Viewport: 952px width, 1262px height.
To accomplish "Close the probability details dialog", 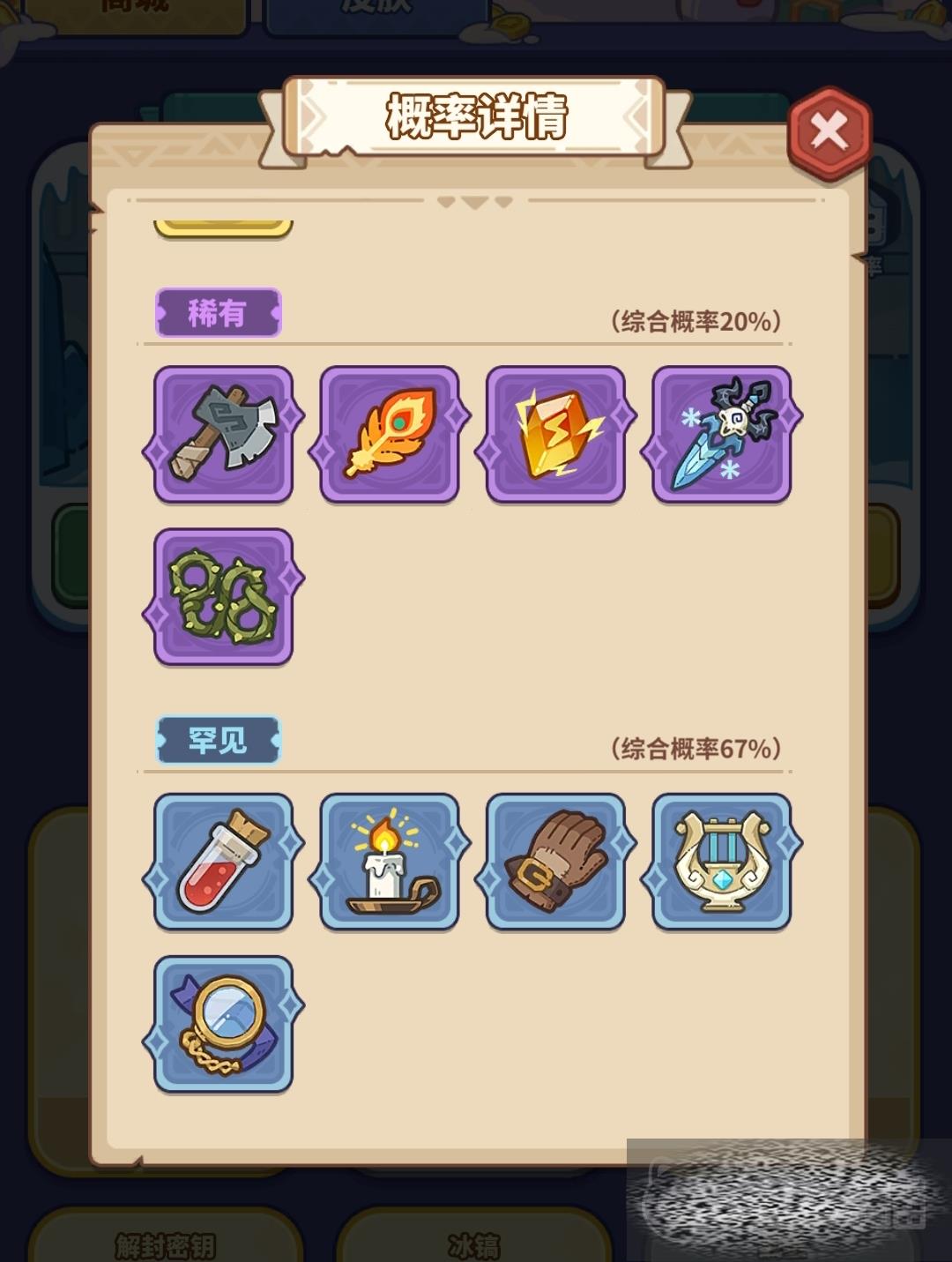I will pos(829,133).
